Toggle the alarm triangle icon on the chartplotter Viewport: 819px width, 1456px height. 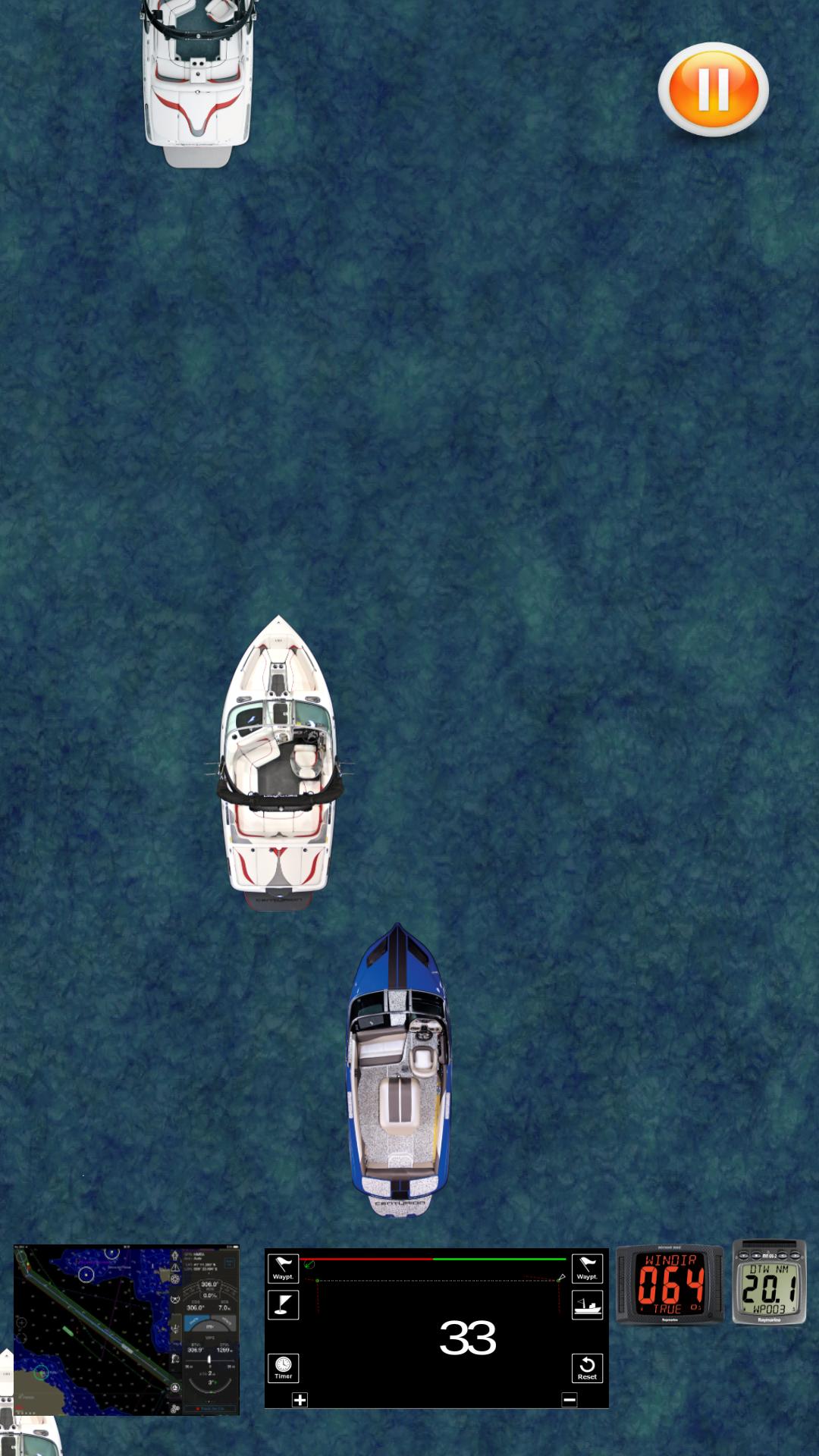[174, 1268]
